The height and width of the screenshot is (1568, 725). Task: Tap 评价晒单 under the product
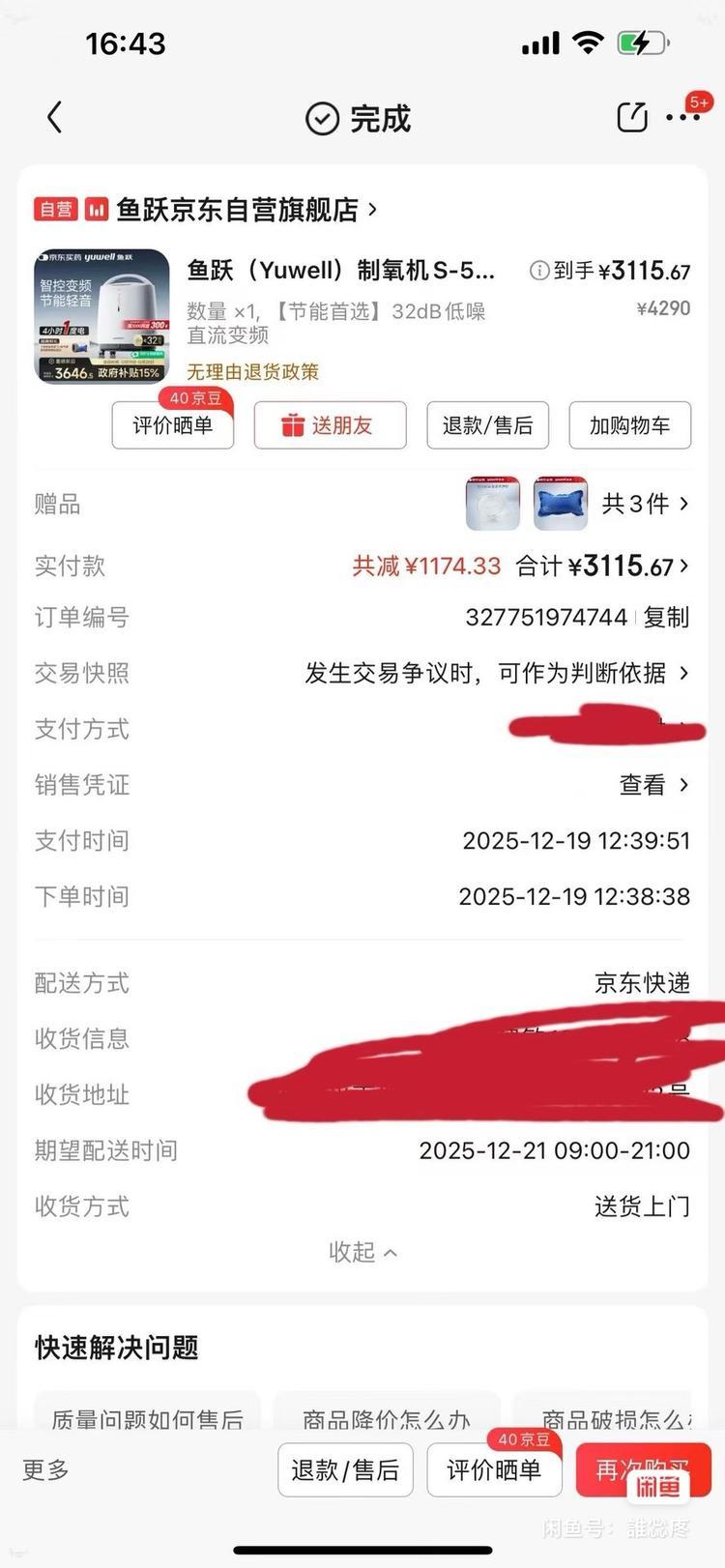[x=173, y=425]
